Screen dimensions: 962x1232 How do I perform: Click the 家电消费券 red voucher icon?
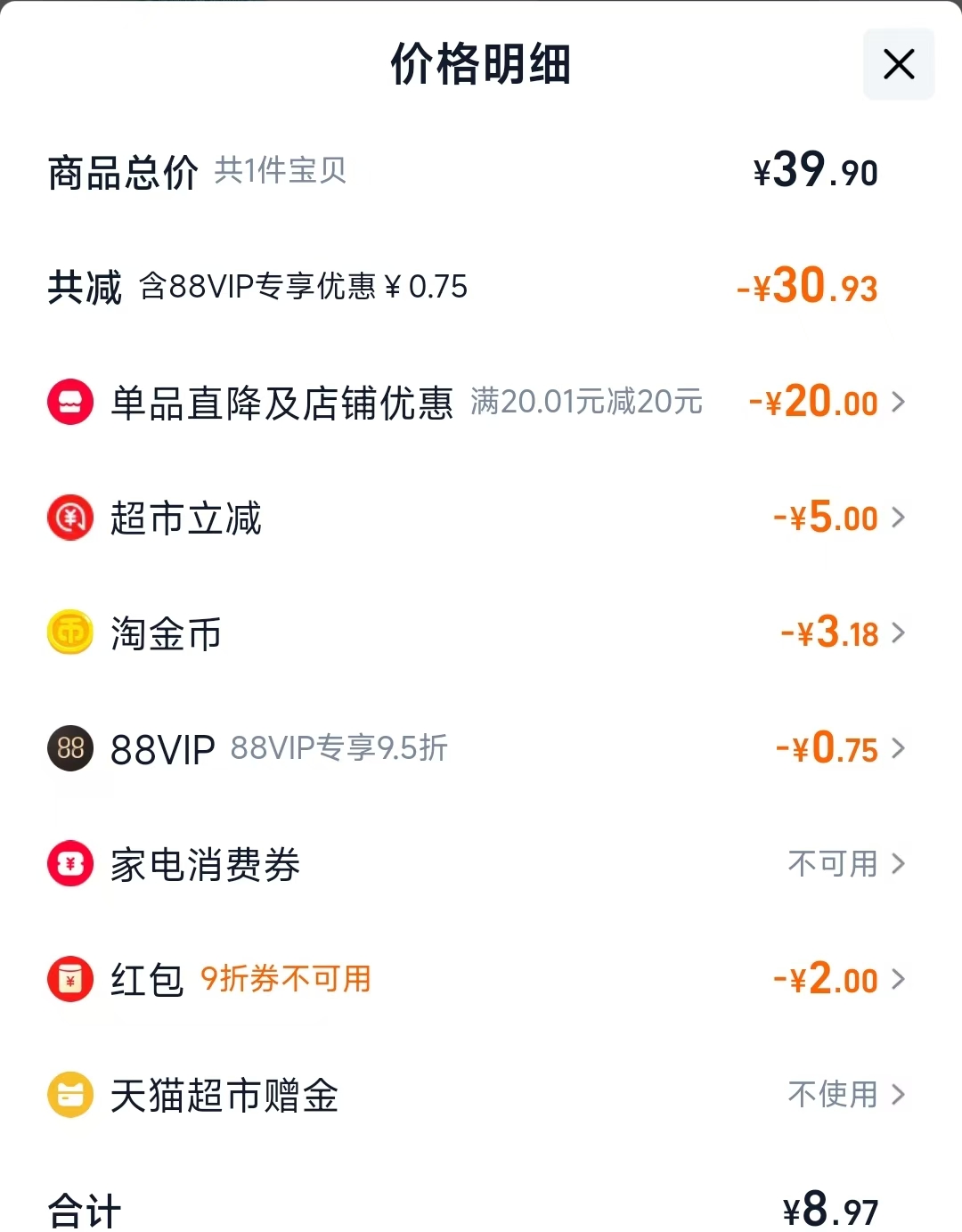69,863
